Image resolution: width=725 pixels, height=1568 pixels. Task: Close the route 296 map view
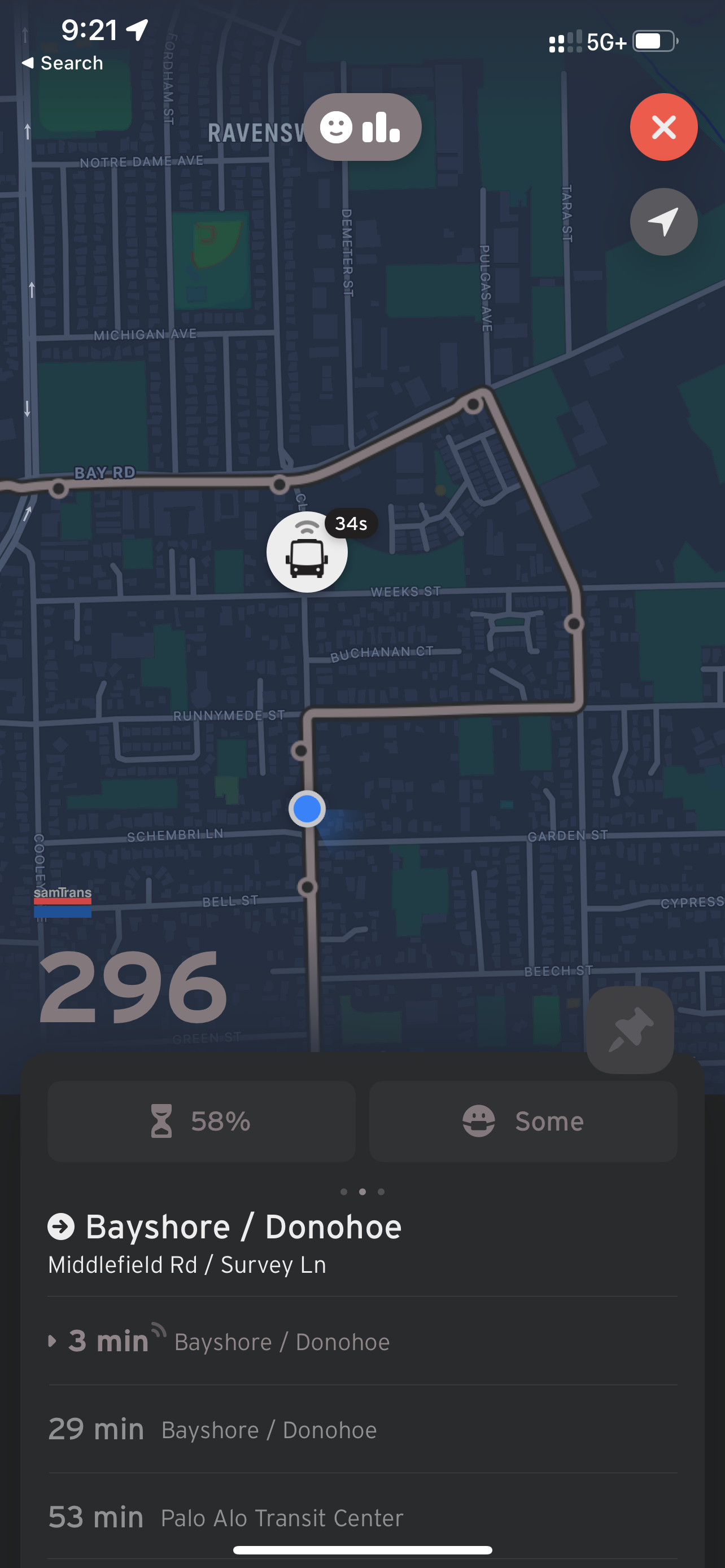pyautogui.click(x=663, y=127)
